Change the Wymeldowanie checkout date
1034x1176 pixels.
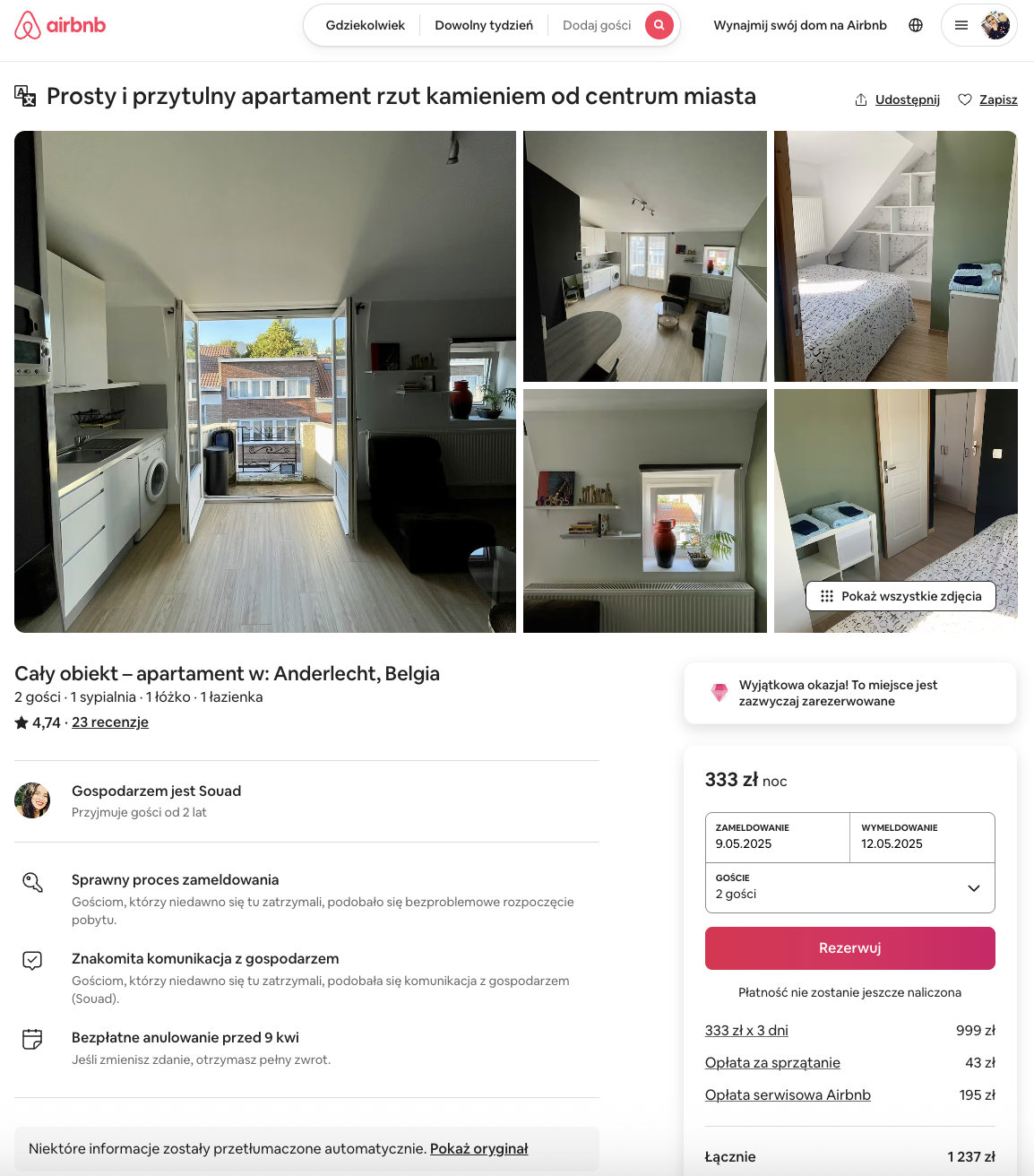tap(922, 837)
